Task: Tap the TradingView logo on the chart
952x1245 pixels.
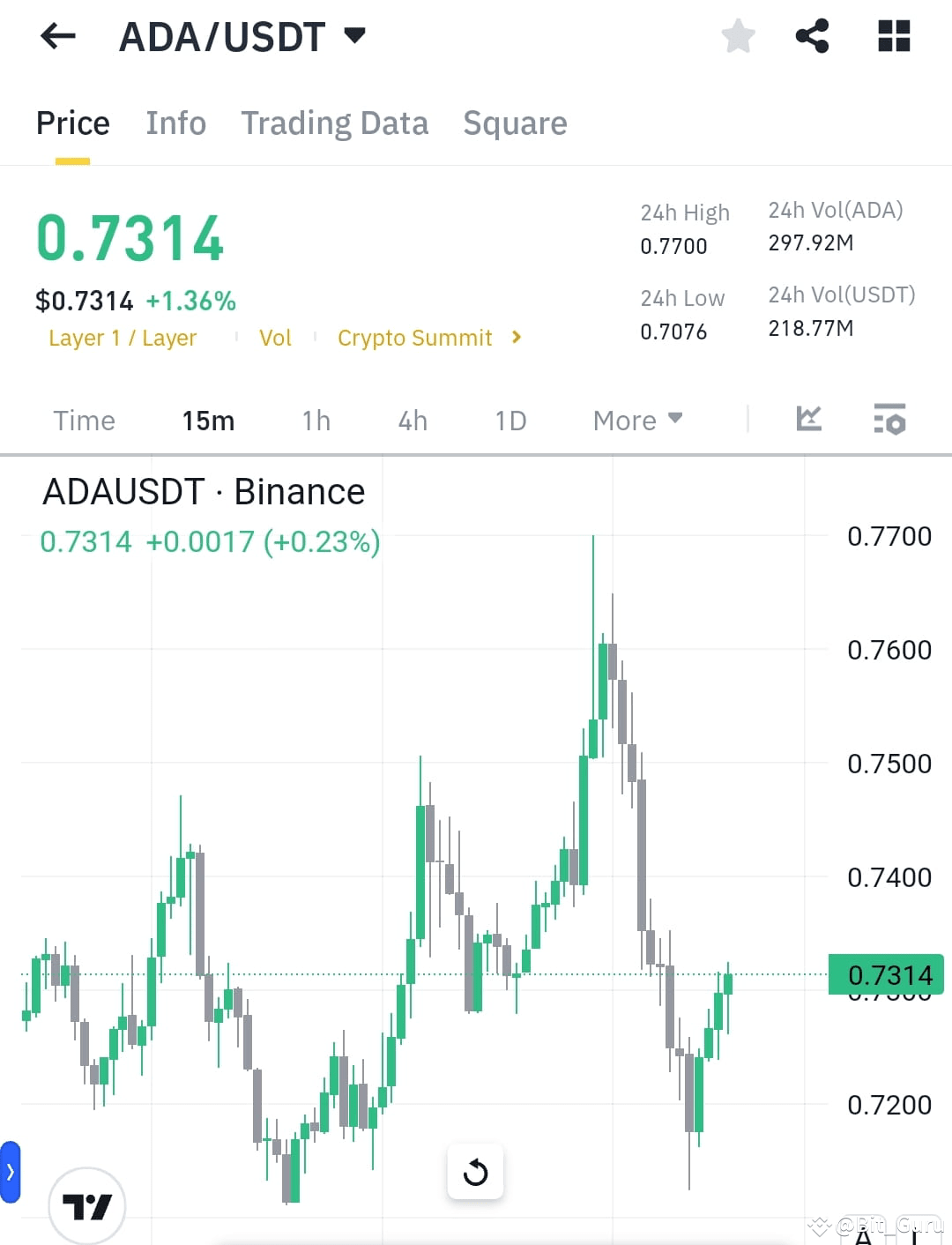Action: [x=88, y=1205]
